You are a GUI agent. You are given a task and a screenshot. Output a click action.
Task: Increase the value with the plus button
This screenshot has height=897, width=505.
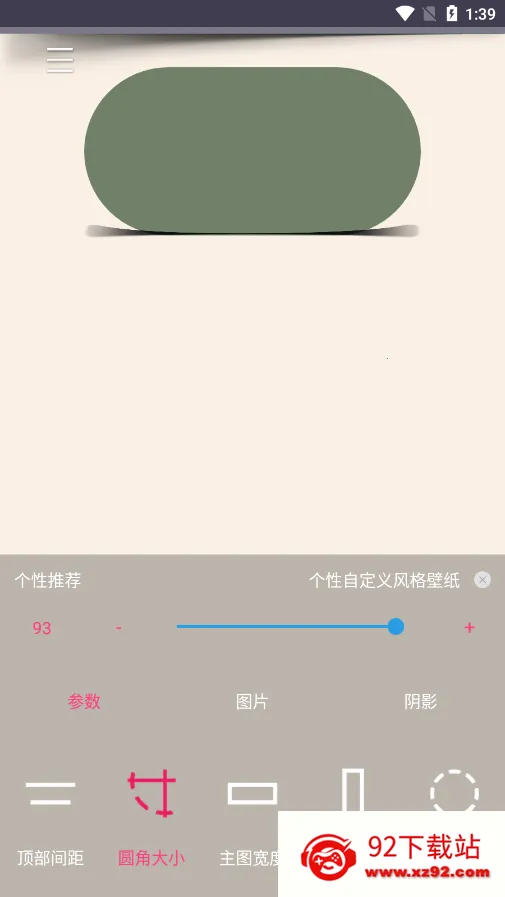point(469,628)
